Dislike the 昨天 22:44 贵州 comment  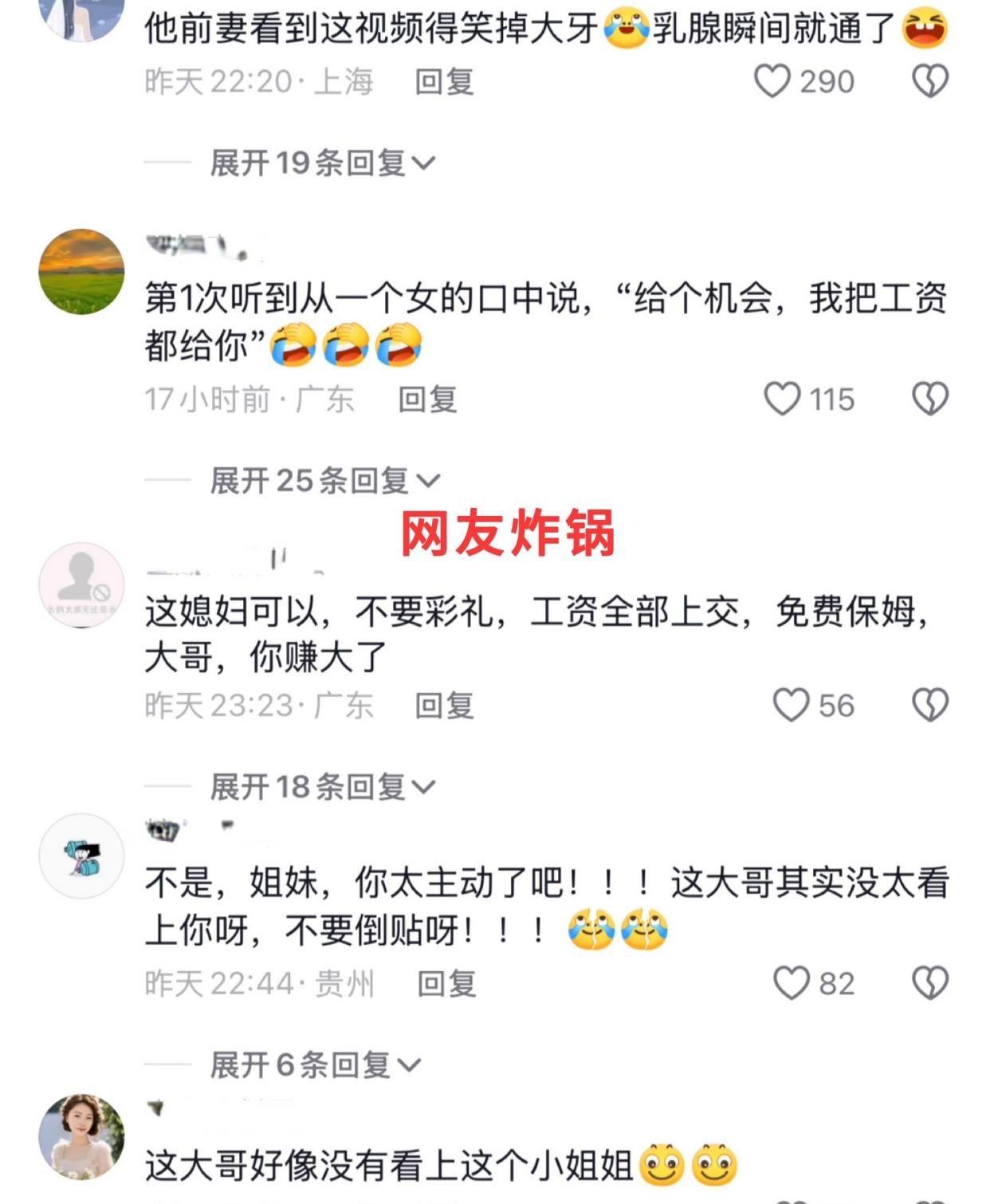tap(929, 983)
